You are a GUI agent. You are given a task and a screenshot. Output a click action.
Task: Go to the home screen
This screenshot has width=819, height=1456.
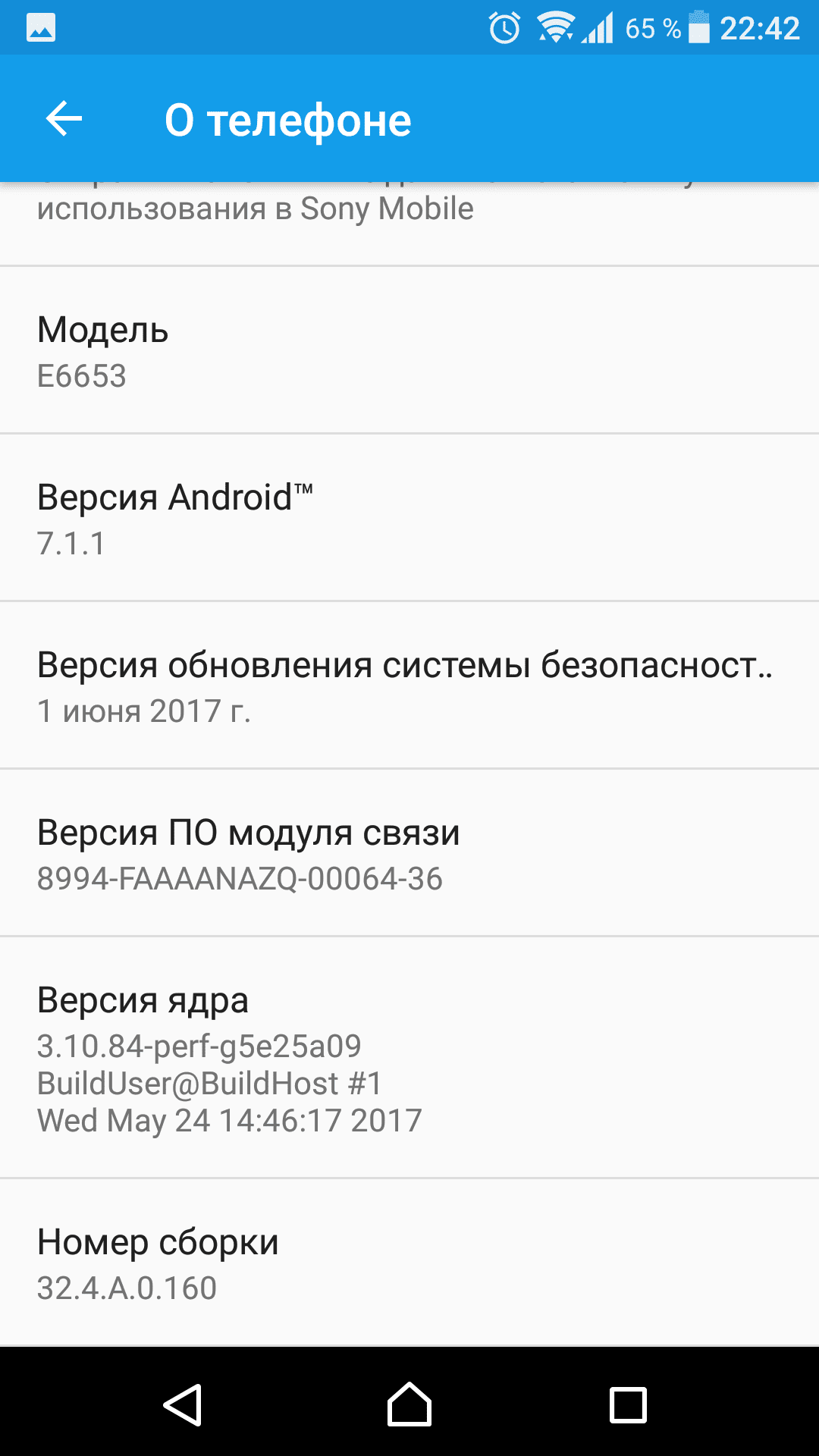(x=409, y=1405)
